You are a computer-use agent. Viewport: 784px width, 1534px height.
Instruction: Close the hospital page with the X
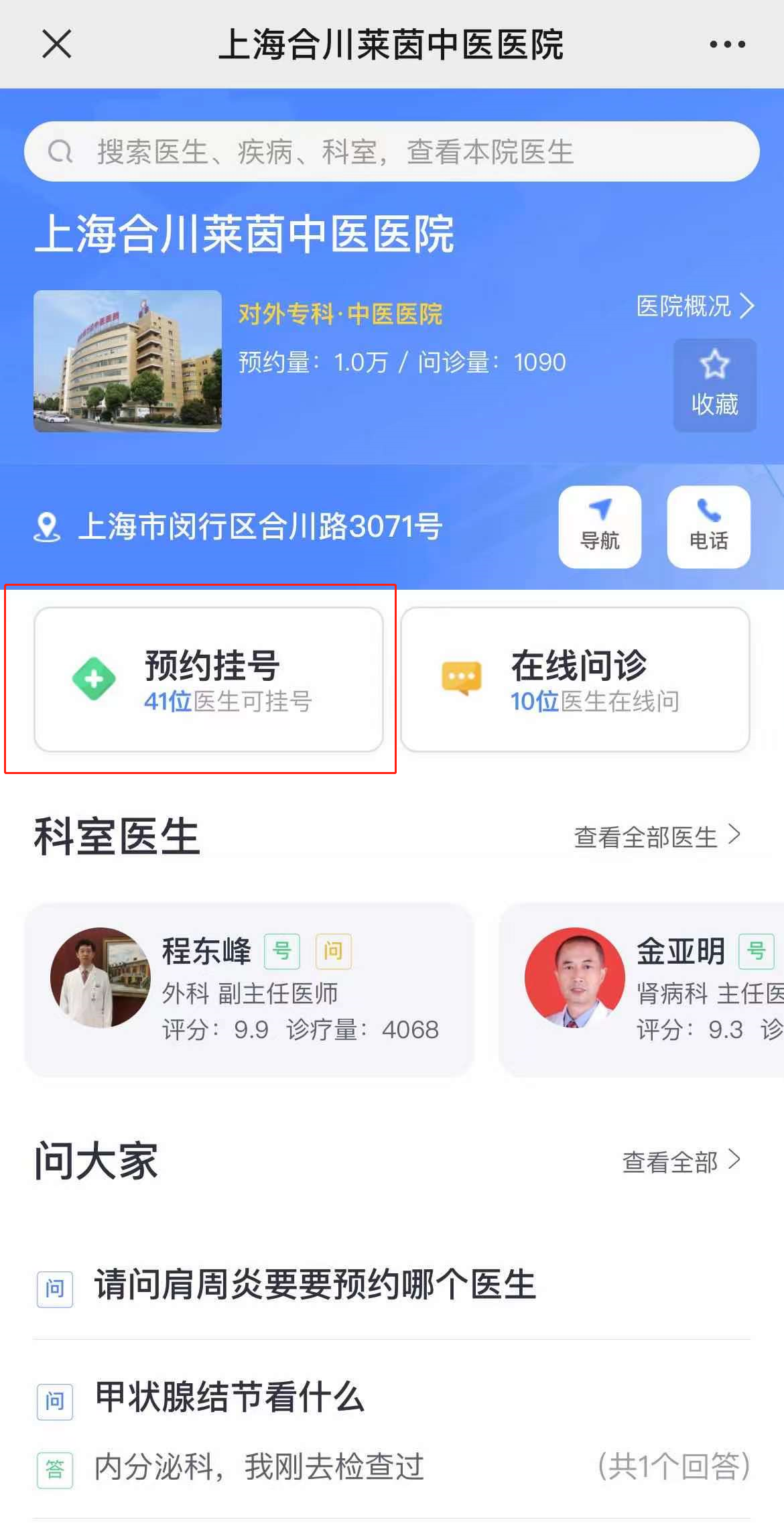pyautogui.click(x=56, y=45)
